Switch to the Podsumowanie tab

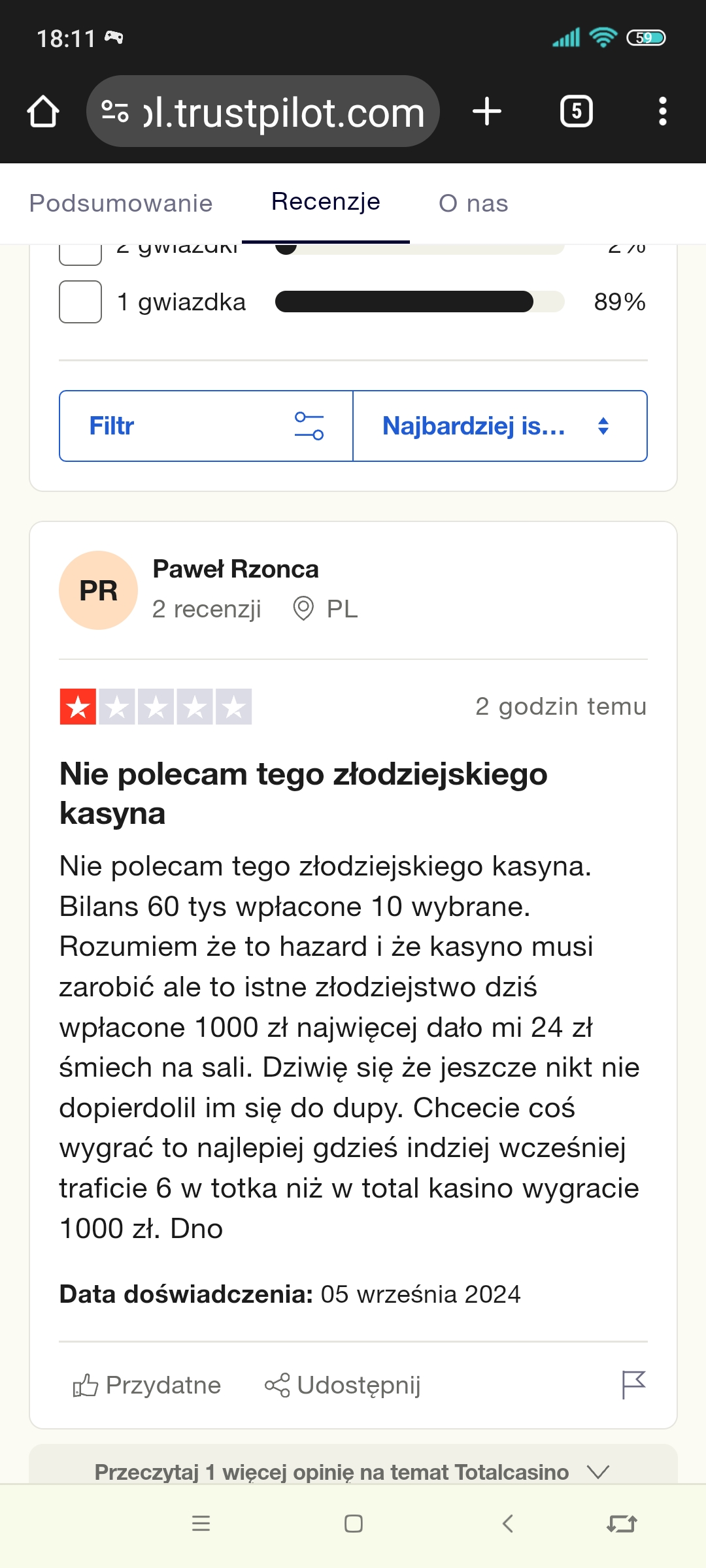[x=121, y=203]
